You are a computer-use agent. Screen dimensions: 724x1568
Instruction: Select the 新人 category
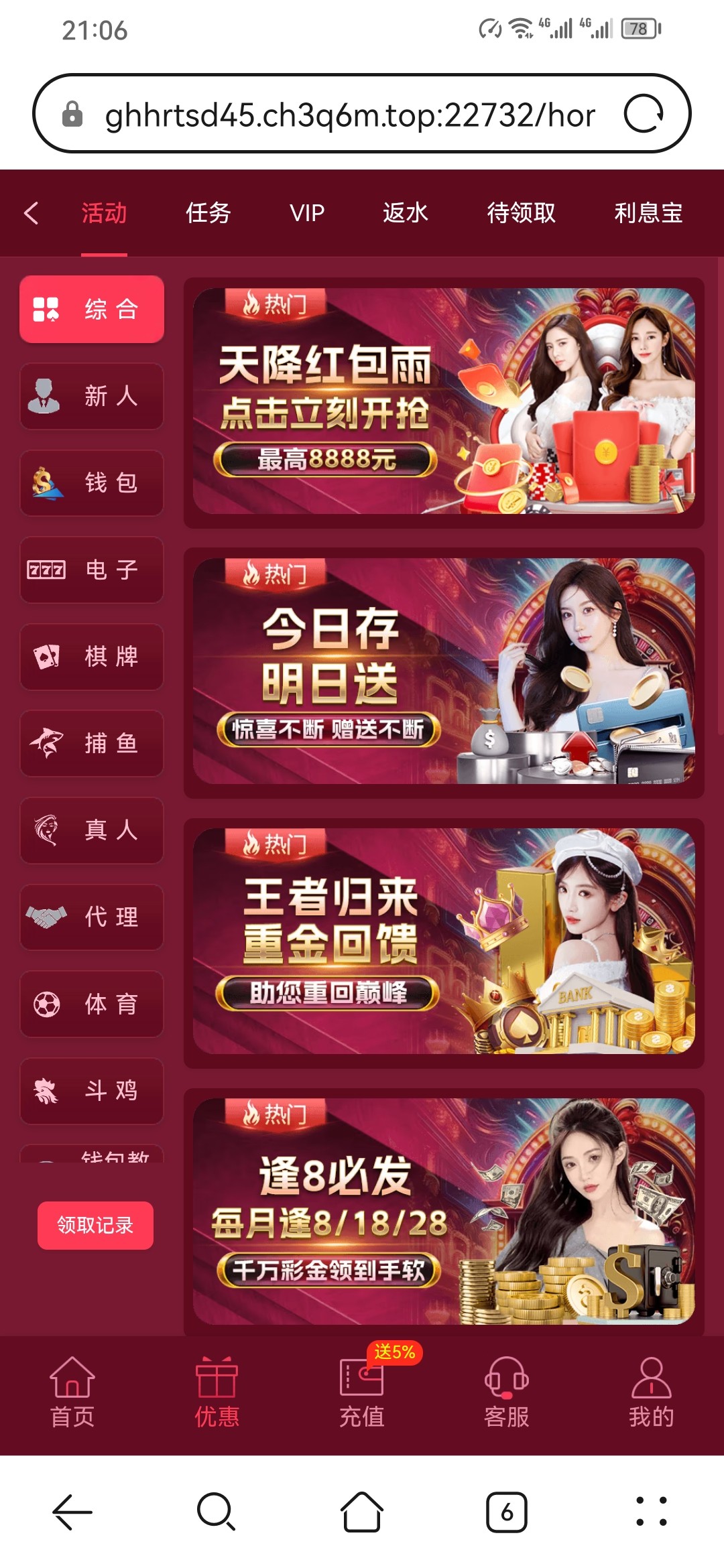click(92, 396)
